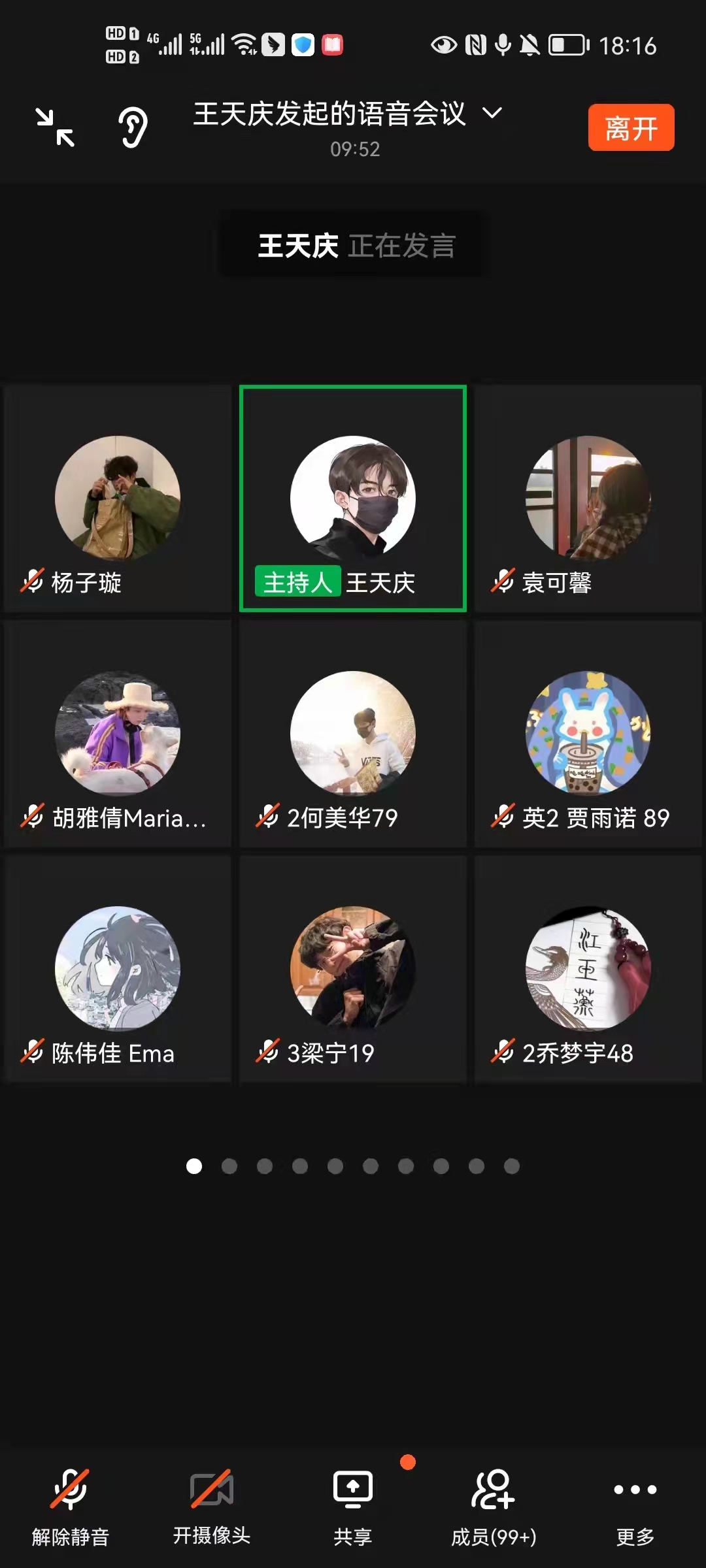Select host tile 王天庆
The width and height of the screenshot is (706, 1568).
pyautogui.click(x=353, y=498)
